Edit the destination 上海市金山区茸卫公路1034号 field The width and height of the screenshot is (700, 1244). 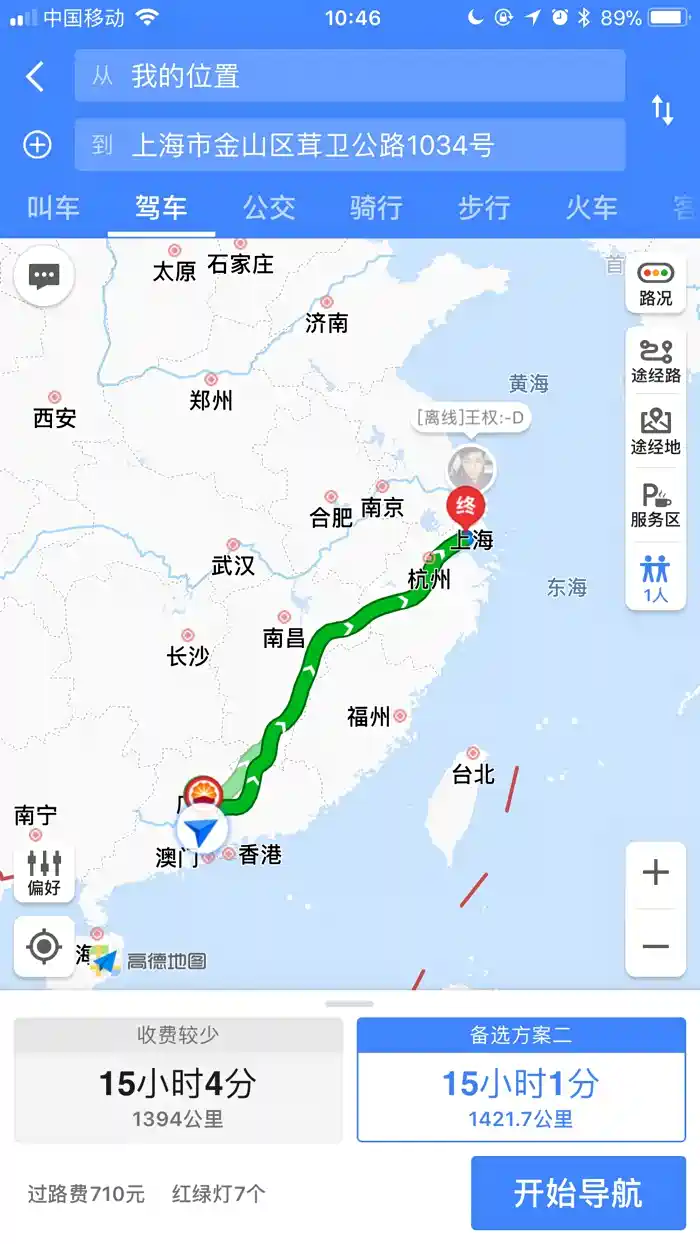click(350, 146)
